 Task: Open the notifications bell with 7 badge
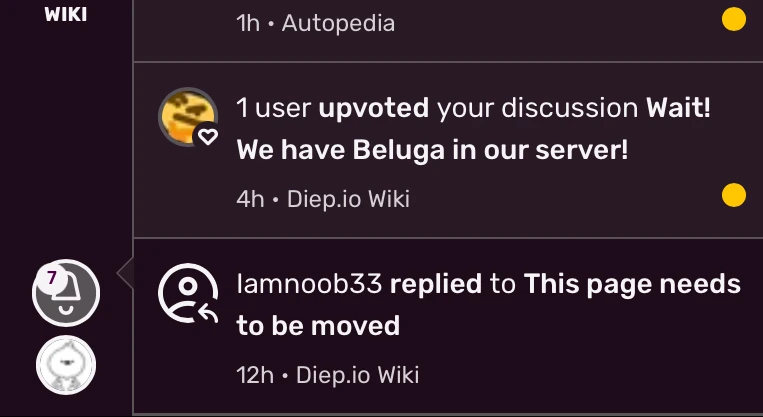coord(66,293)
